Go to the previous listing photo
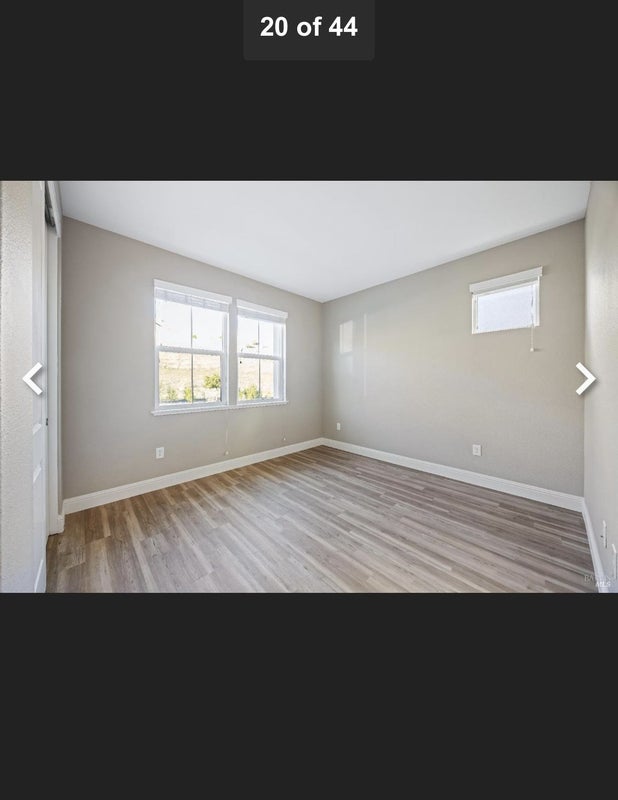The height and width of the screenshot is (800, 618). click(x=33, y=379)
